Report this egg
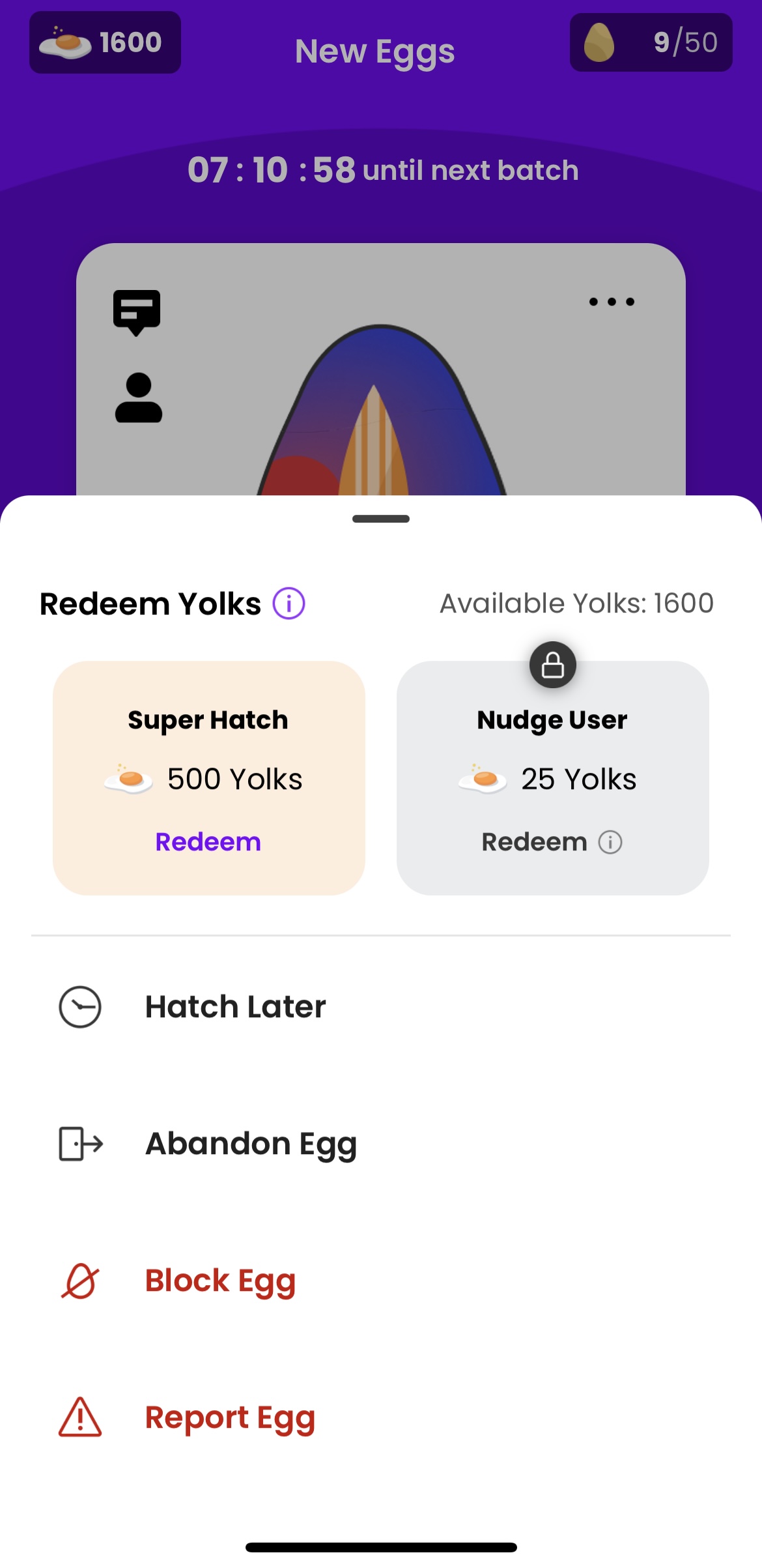 click(x=229, y=1417)
